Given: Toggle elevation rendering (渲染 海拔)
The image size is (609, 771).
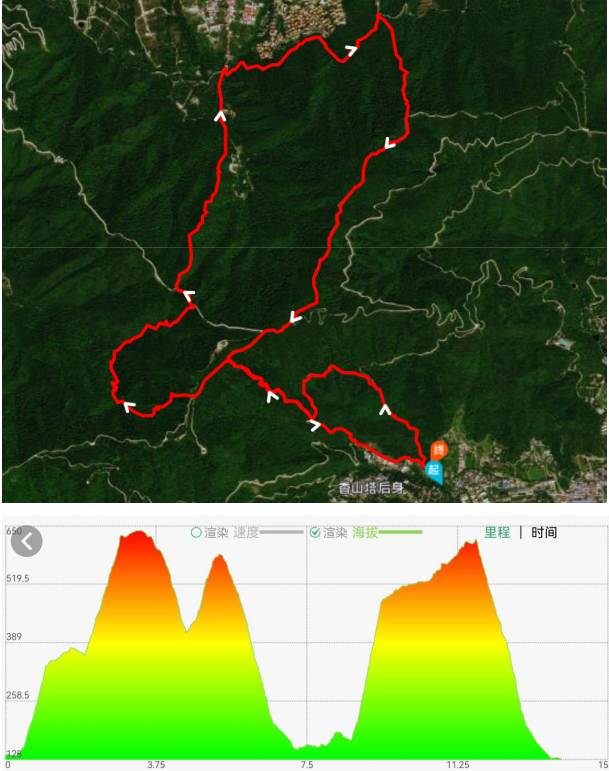Looking at the screenshot, I should coord(315,533).
